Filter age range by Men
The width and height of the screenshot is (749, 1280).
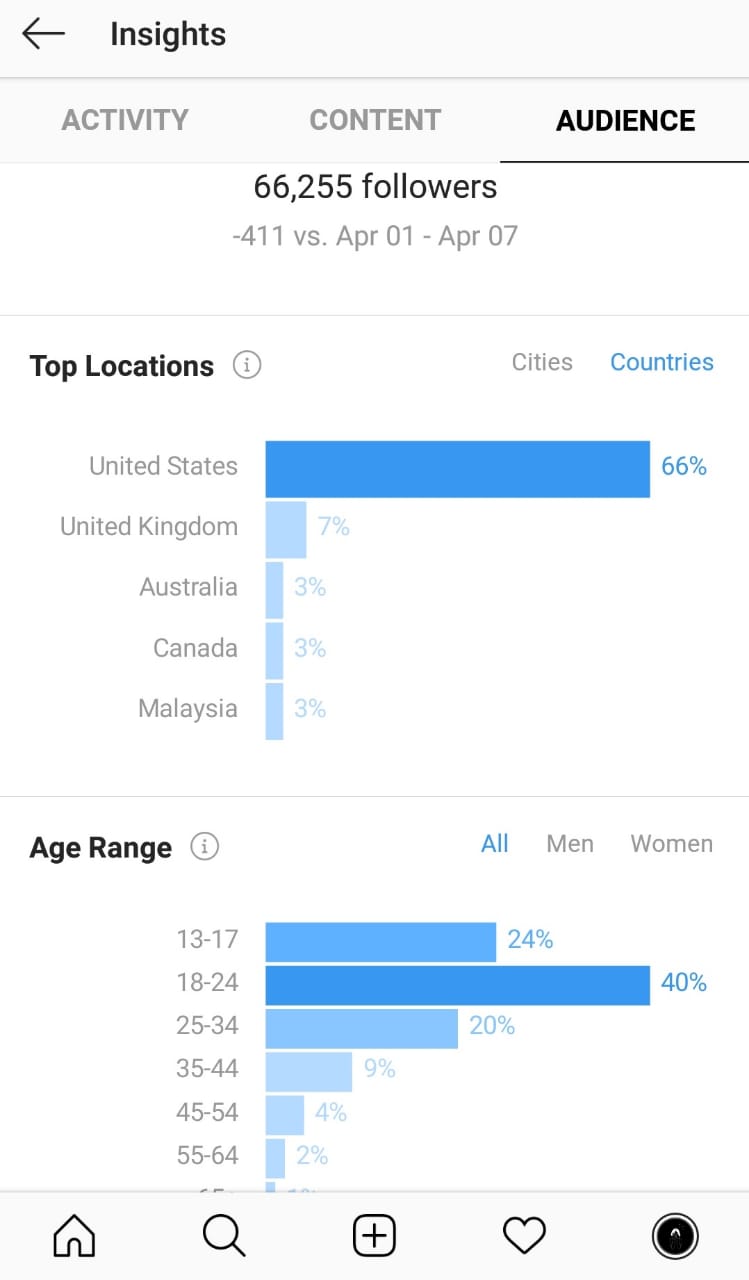click(570, 844)
